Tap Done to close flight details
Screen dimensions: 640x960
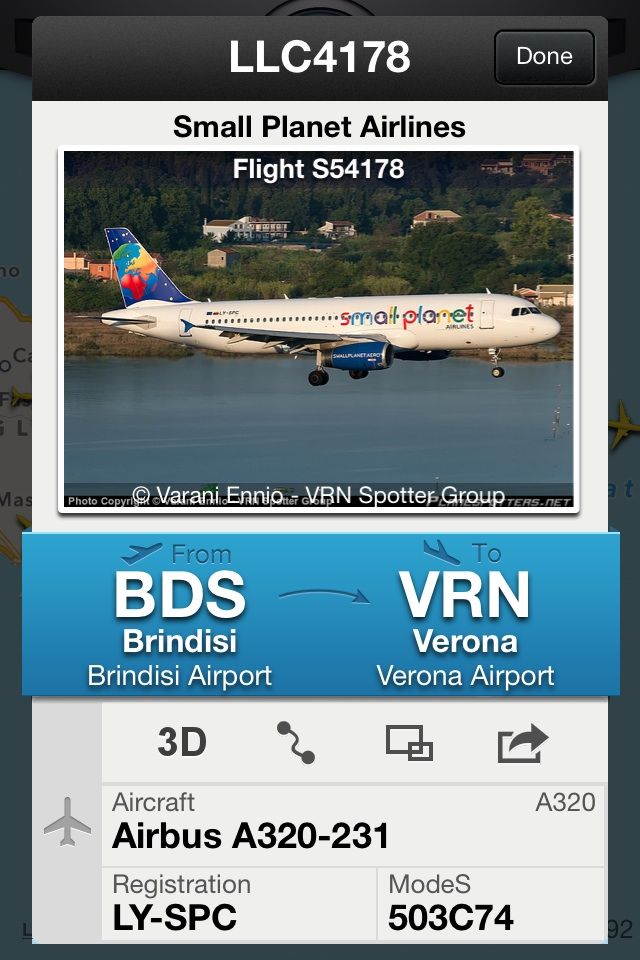tap(544, 57)
